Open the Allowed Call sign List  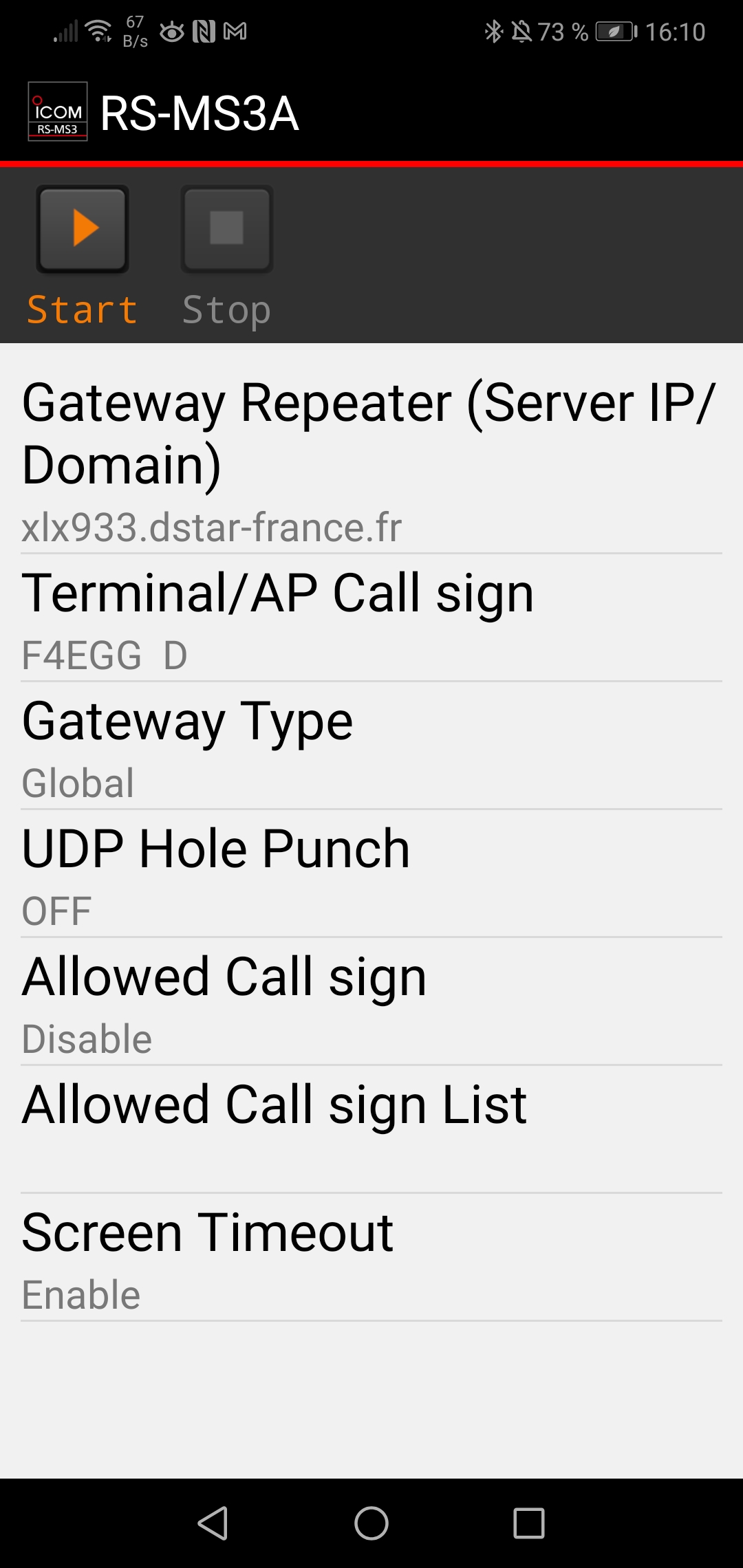coord(371,1130)
